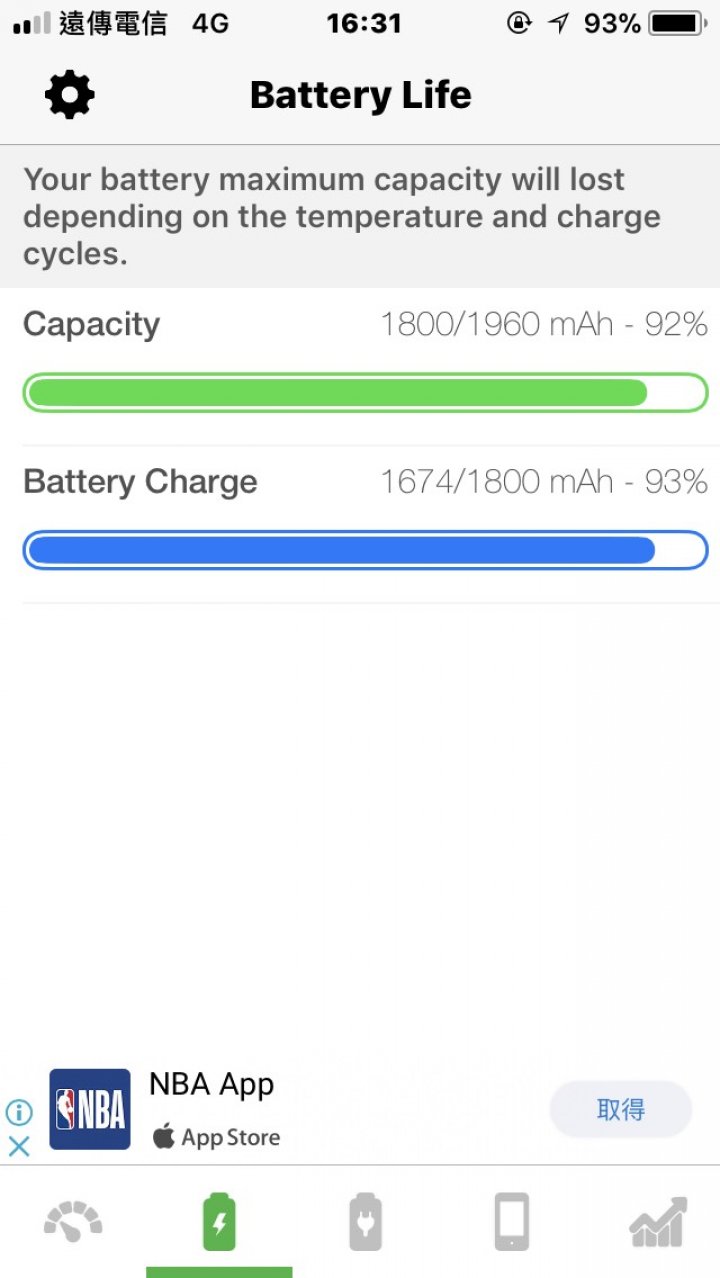The height and width of the screenshot is (1278, 720).
Task: Switch to the speedometer gauge tab
Action: 73,1222
